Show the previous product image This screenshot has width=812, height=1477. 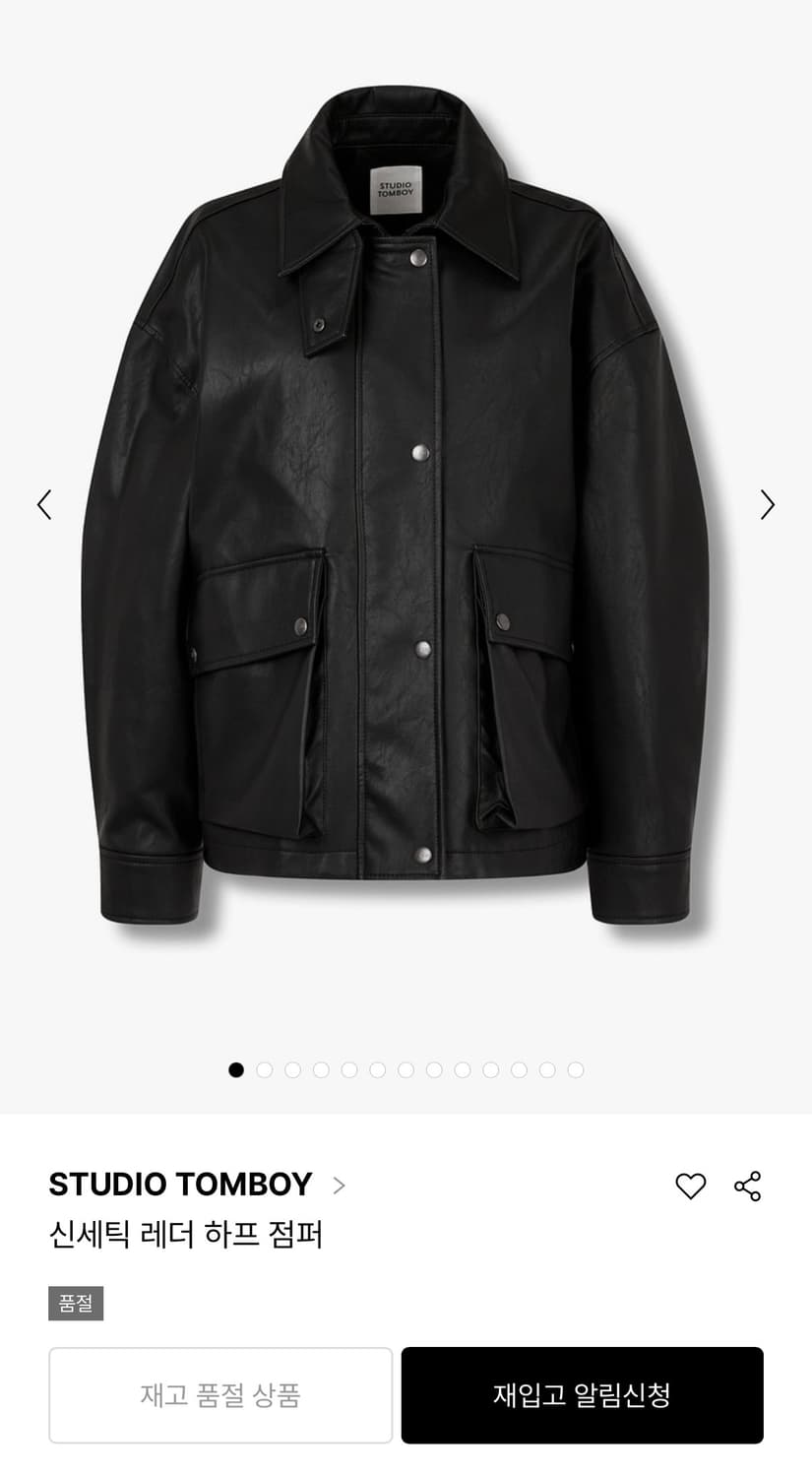tap(44, 504)
